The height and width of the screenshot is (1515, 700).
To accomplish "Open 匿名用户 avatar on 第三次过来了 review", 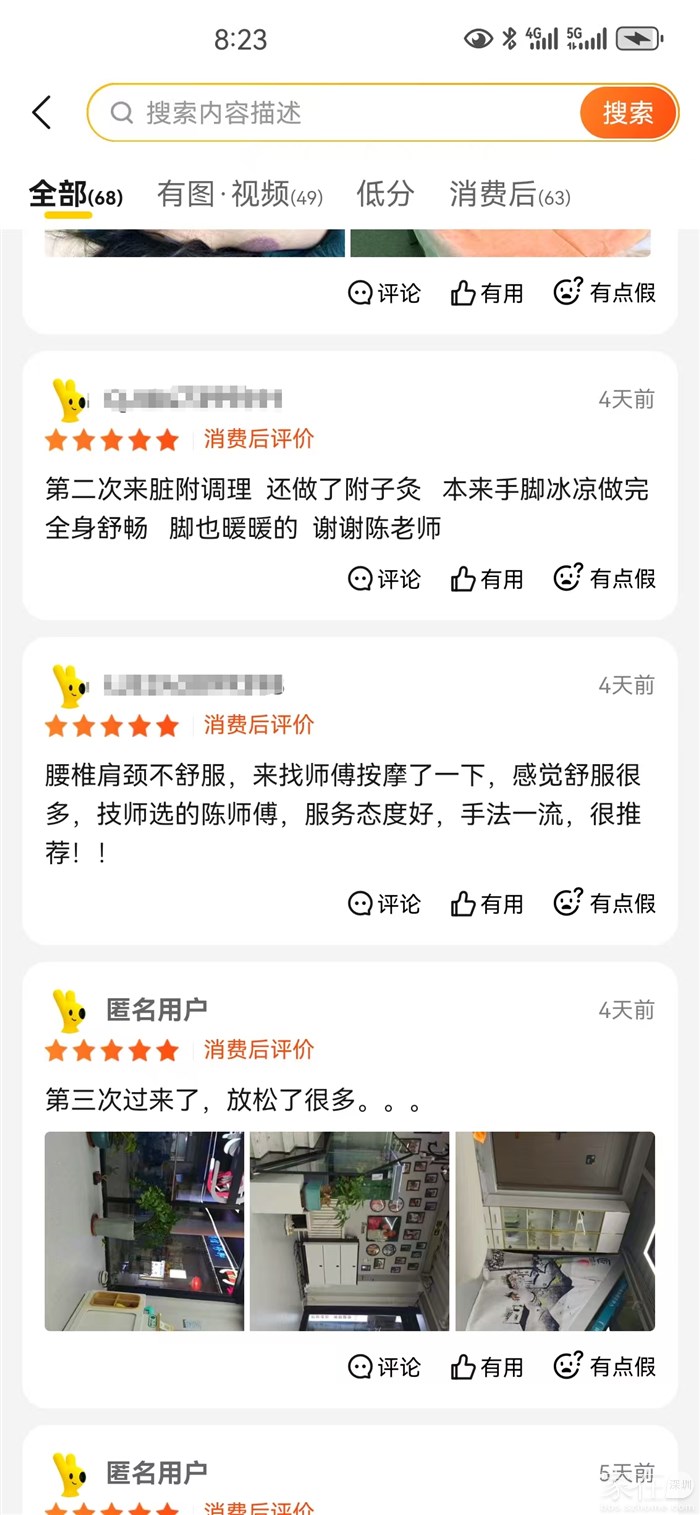I will (70, 1011).
